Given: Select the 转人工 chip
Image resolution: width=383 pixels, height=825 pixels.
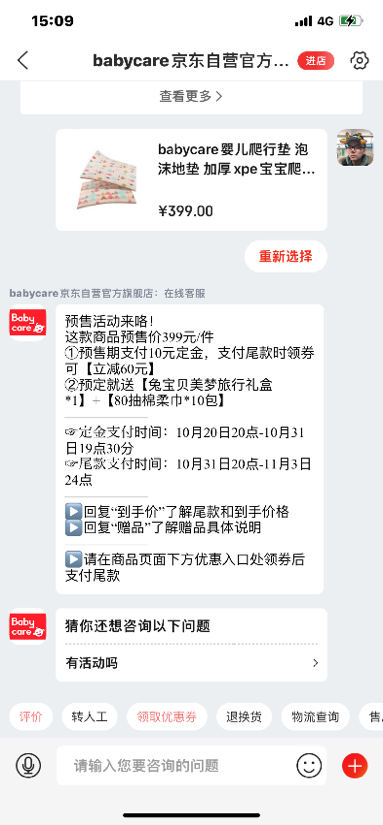Looking at the screenshot, I should coord(89,717).
